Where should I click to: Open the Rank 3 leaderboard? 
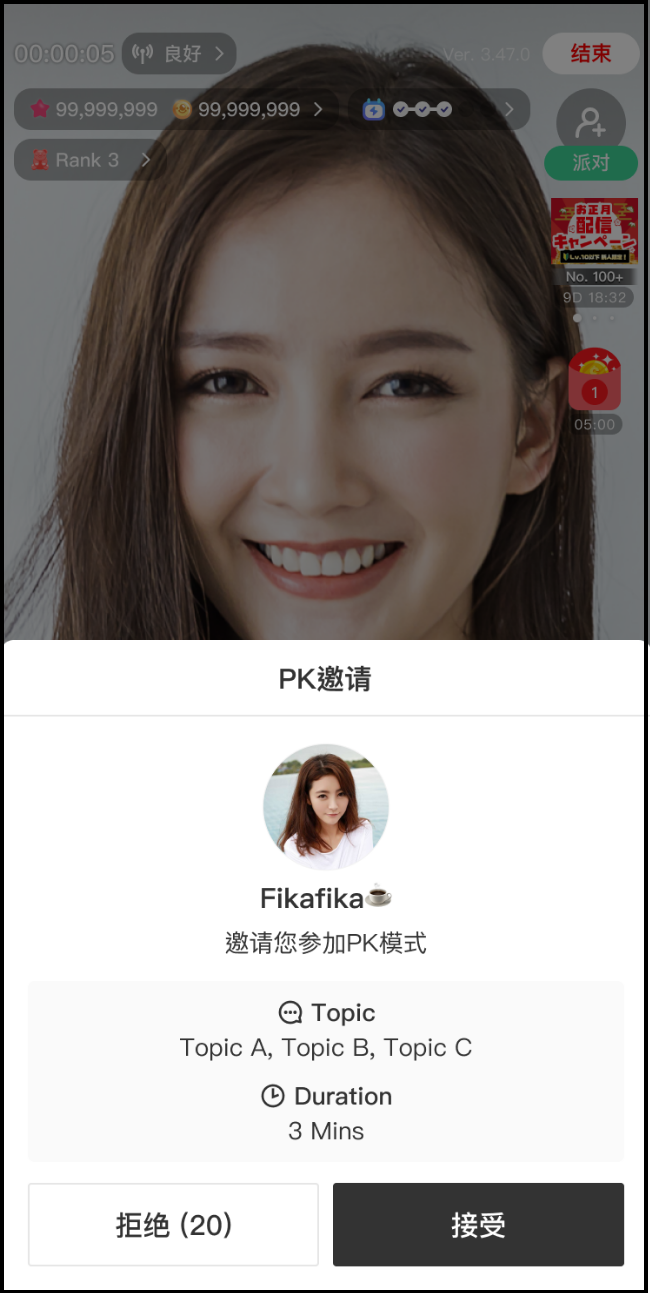(x=88, y=160)
